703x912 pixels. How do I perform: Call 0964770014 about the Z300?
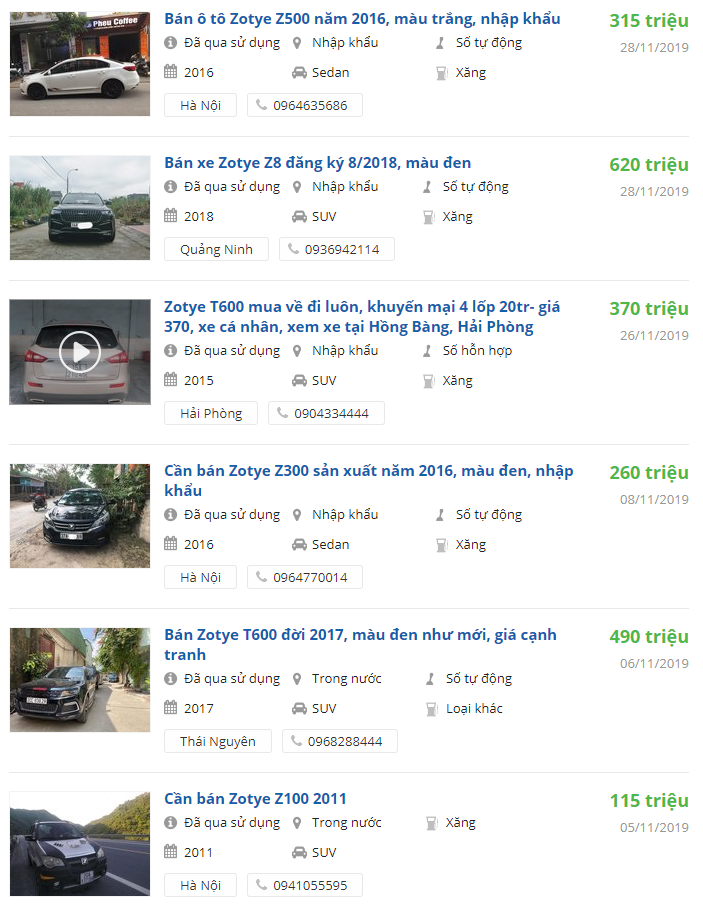(x=304, y=577)
